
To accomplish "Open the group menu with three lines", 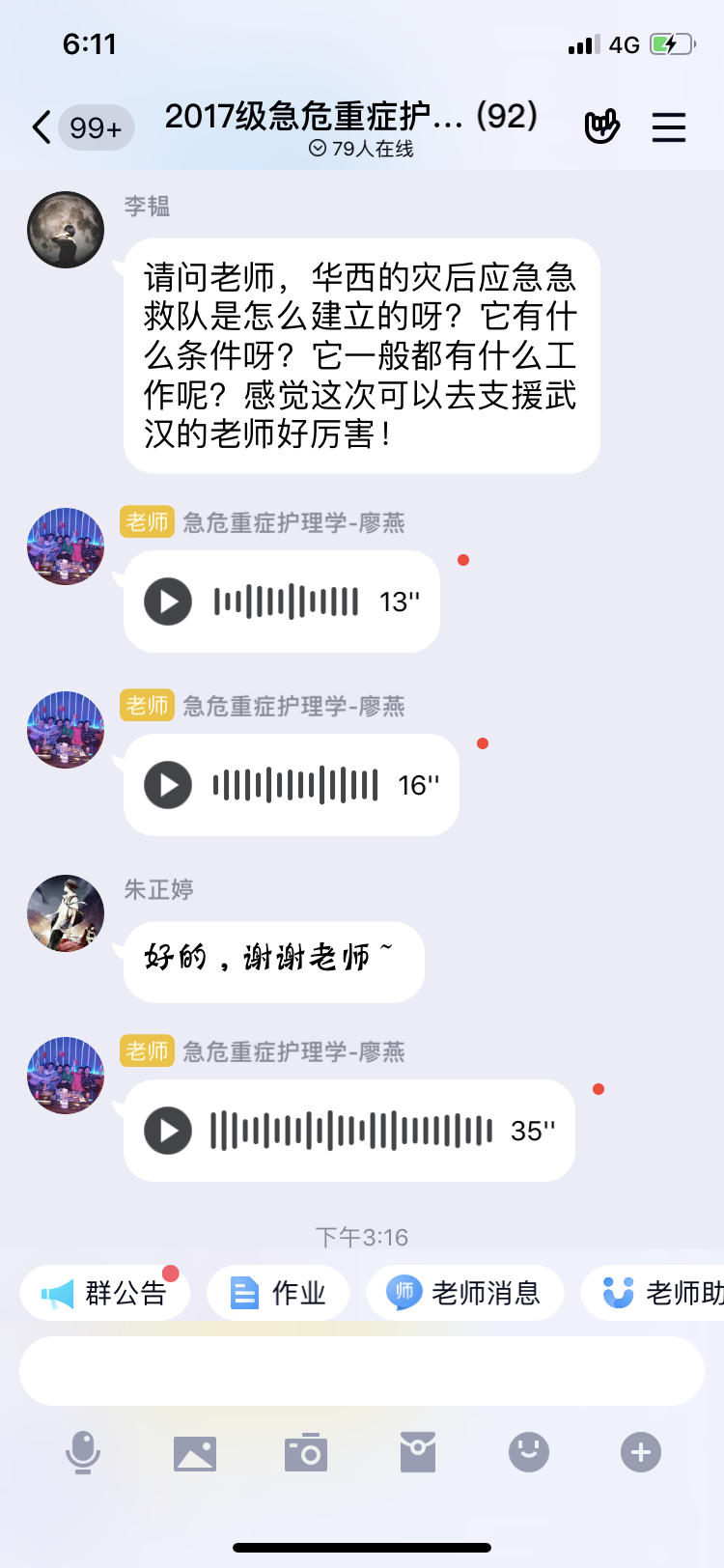I will [x=668, y=127].
